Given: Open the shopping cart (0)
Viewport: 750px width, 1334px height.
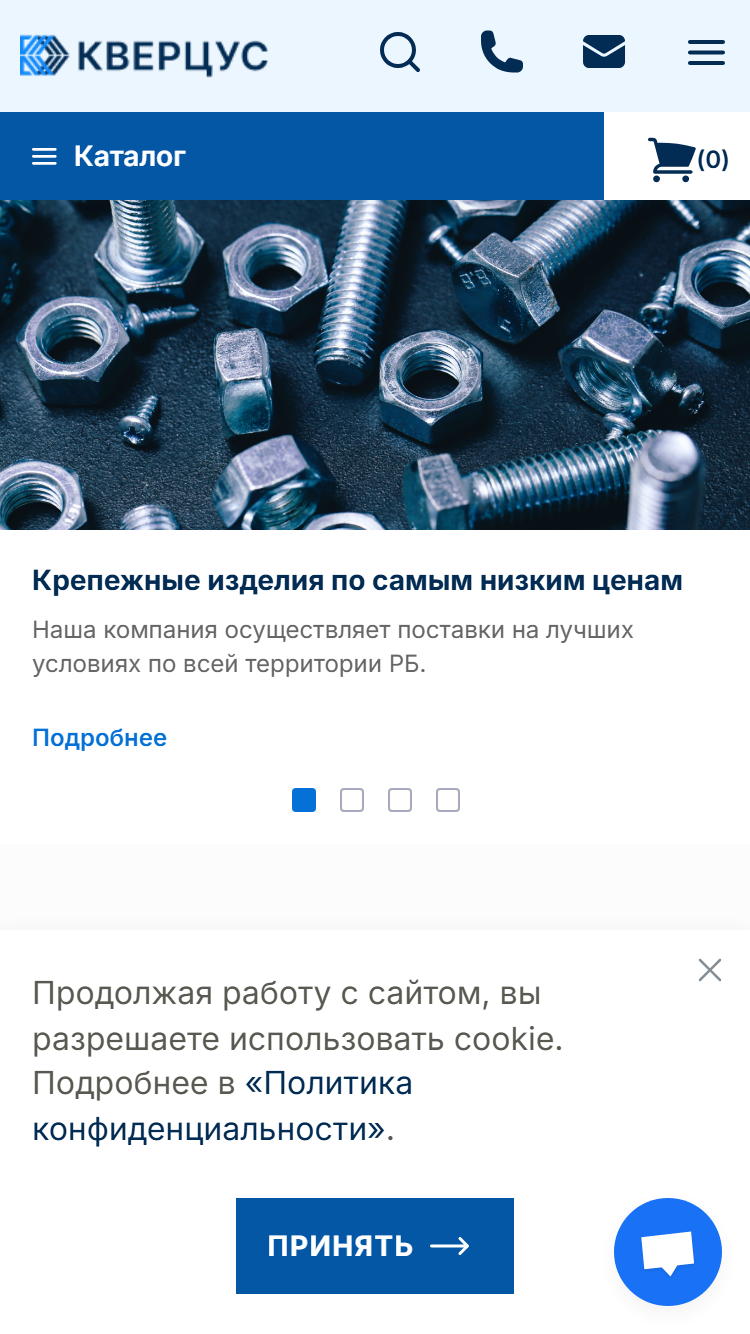Looking at the screenshot, I should click(x=688, y=159).
